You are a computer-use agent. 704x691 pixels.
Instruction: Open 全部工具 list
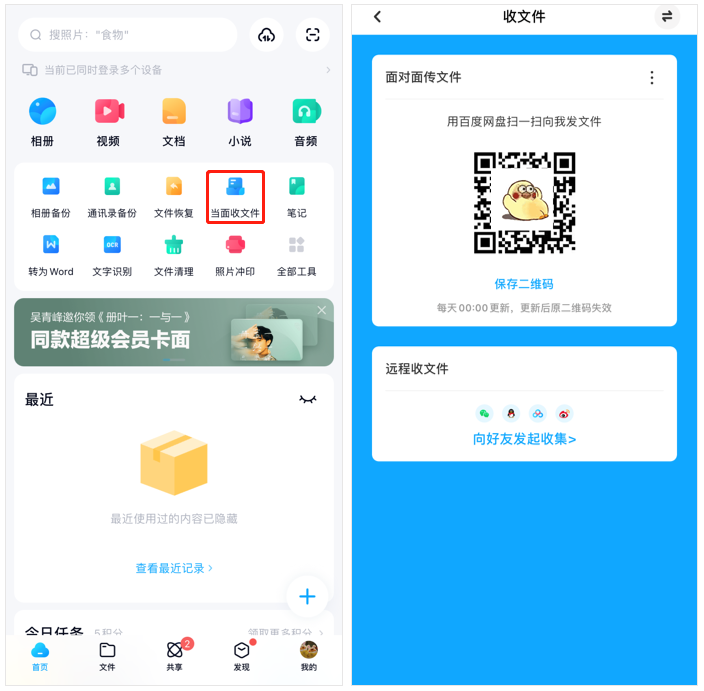tap(296, 255)
